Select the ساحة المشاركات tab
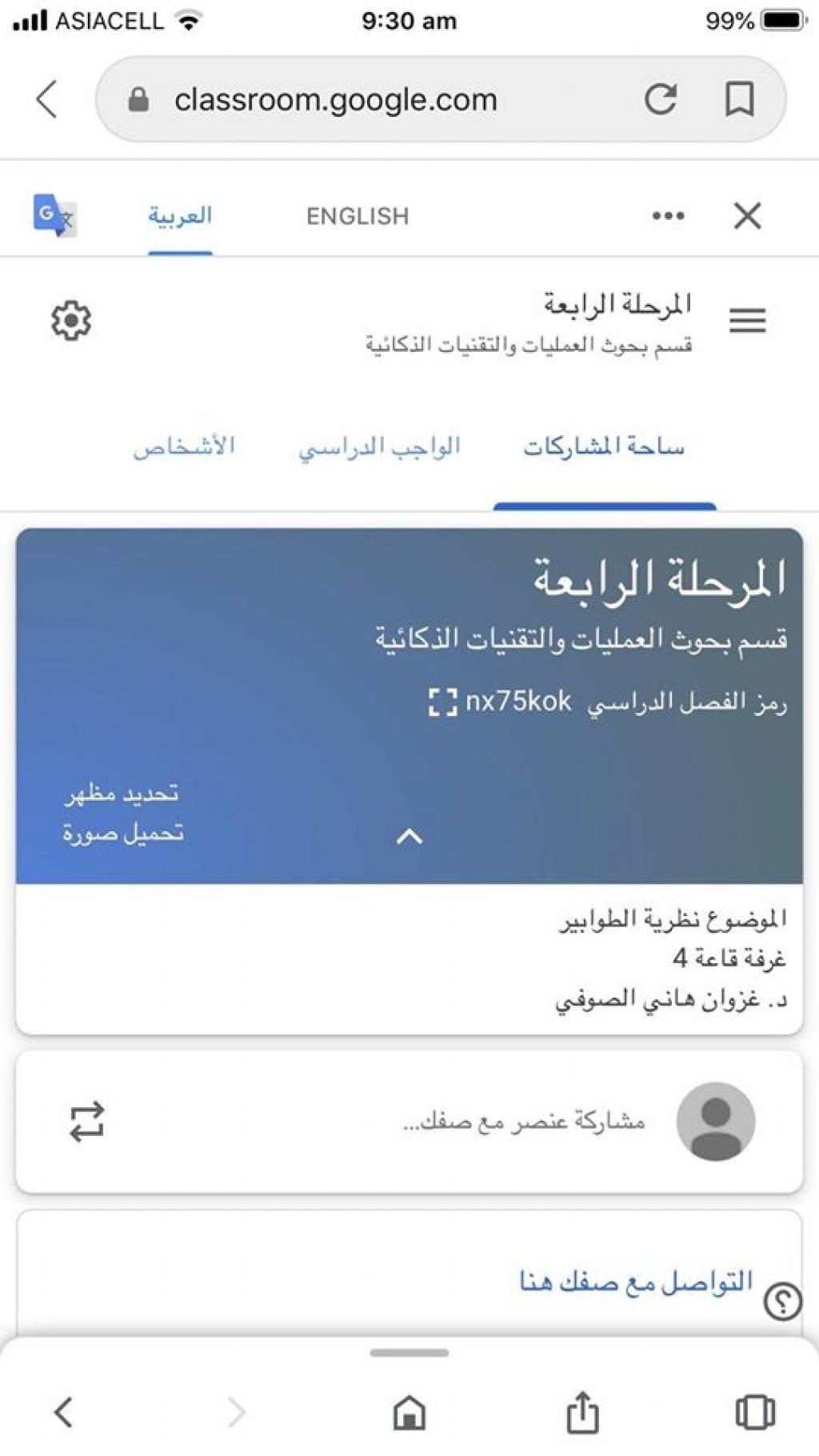 coord(604,446)
